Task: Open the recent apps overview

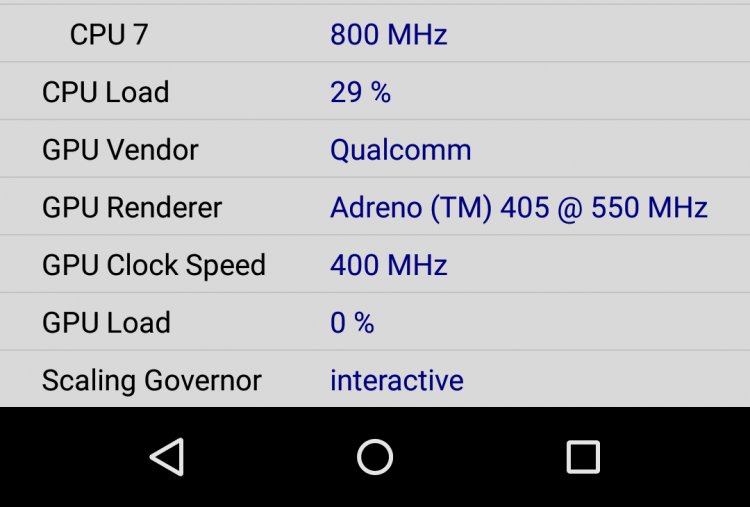Action: tap(582, 457)
